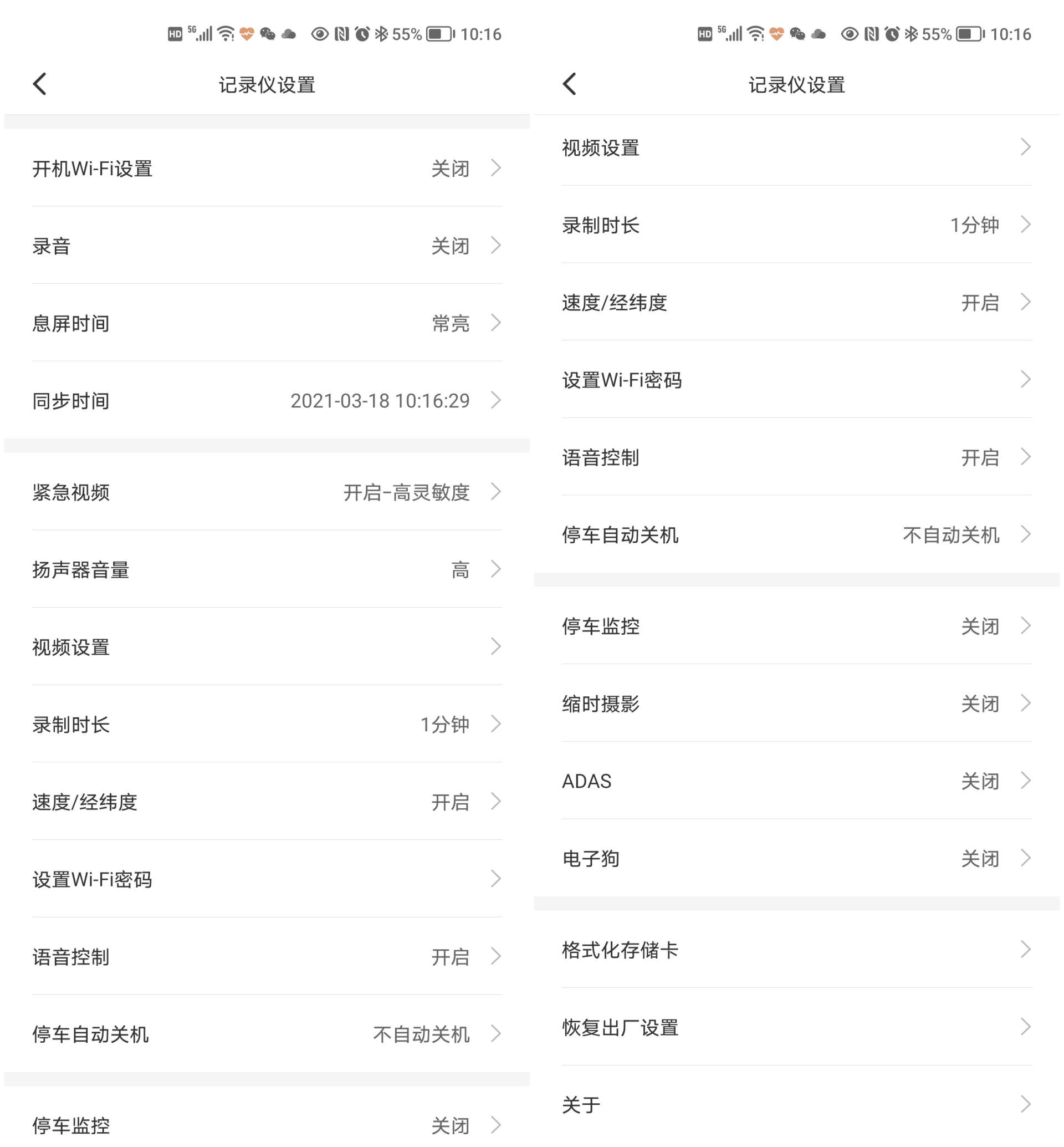Tap 恢复出厂设置 factory reset option
Viewport: 1064px width, 1147px height.
coord(797,1027)
